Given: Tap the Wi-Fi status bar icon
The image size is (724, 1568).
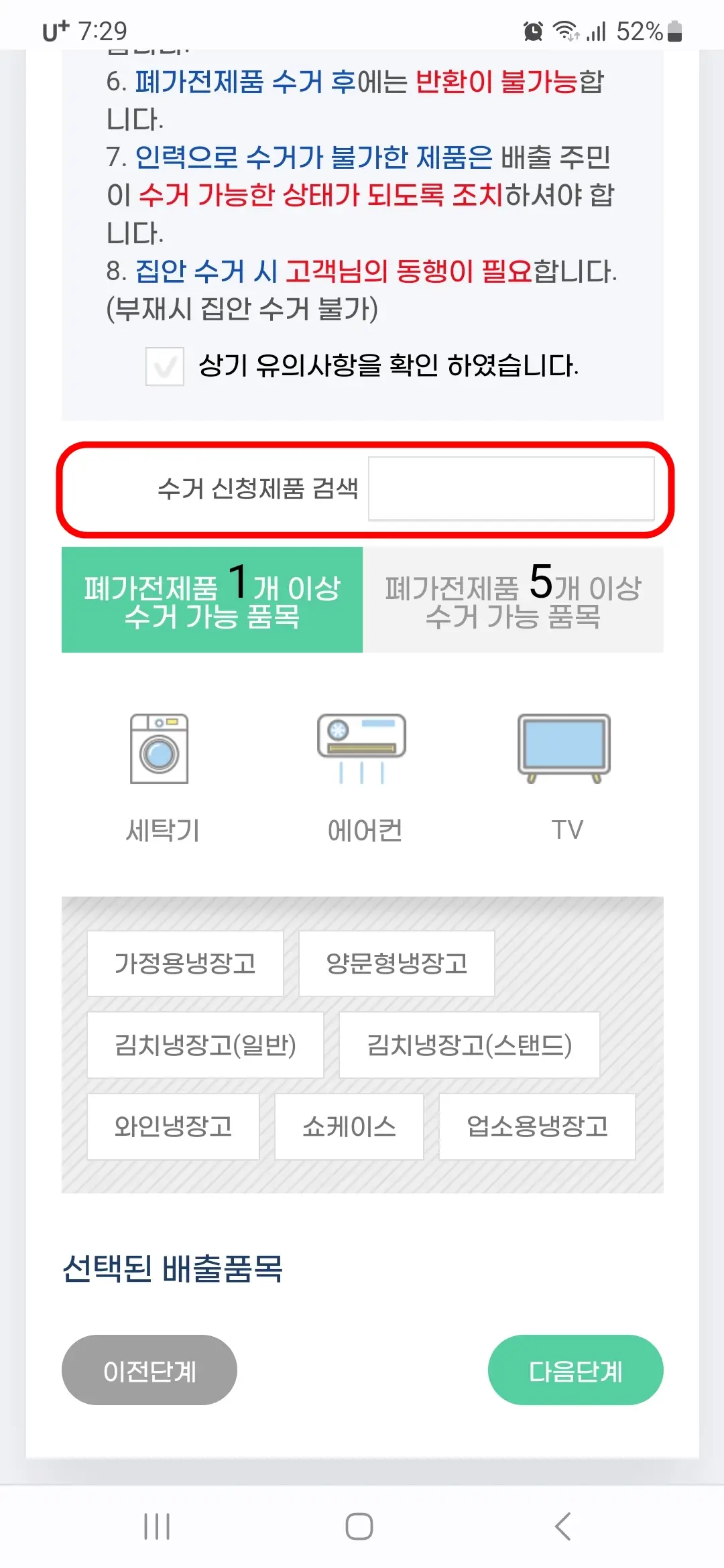Looking at the screenshot, I should click(x=566, y=31).
